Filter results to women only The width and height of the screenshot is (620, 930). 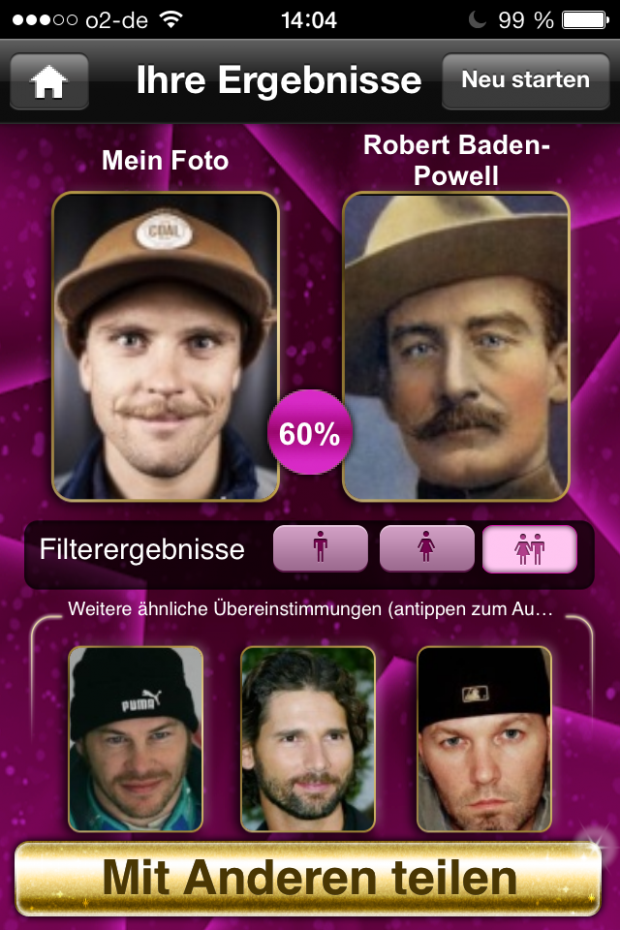(426, 548)
